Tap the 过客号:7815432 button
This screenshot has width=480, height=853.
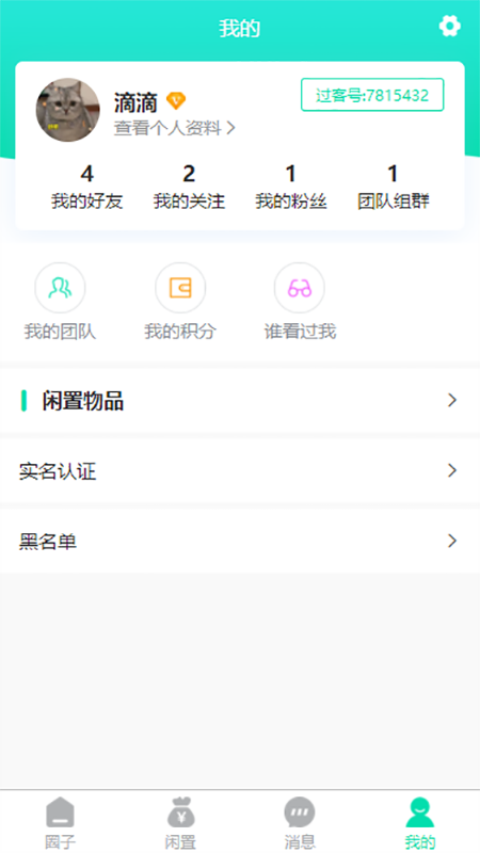pos(372,95)
